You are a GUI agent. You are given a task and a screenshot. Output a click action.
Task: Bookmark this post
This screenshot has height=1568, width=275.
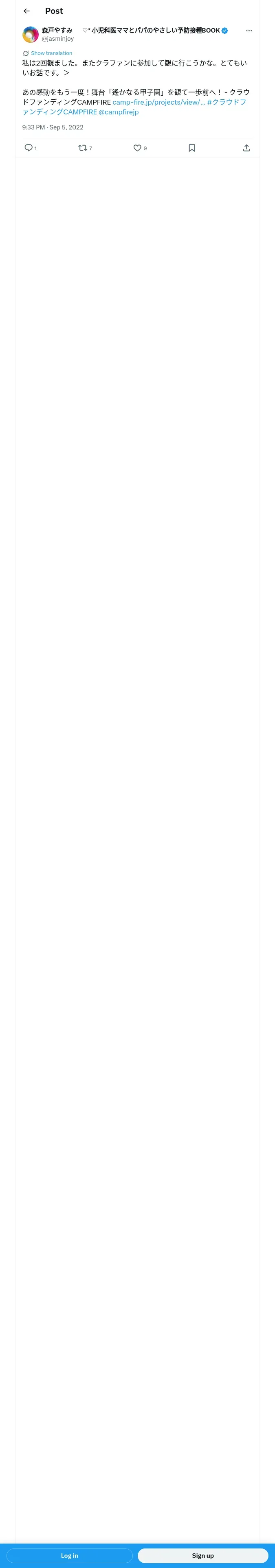[192, 148]
